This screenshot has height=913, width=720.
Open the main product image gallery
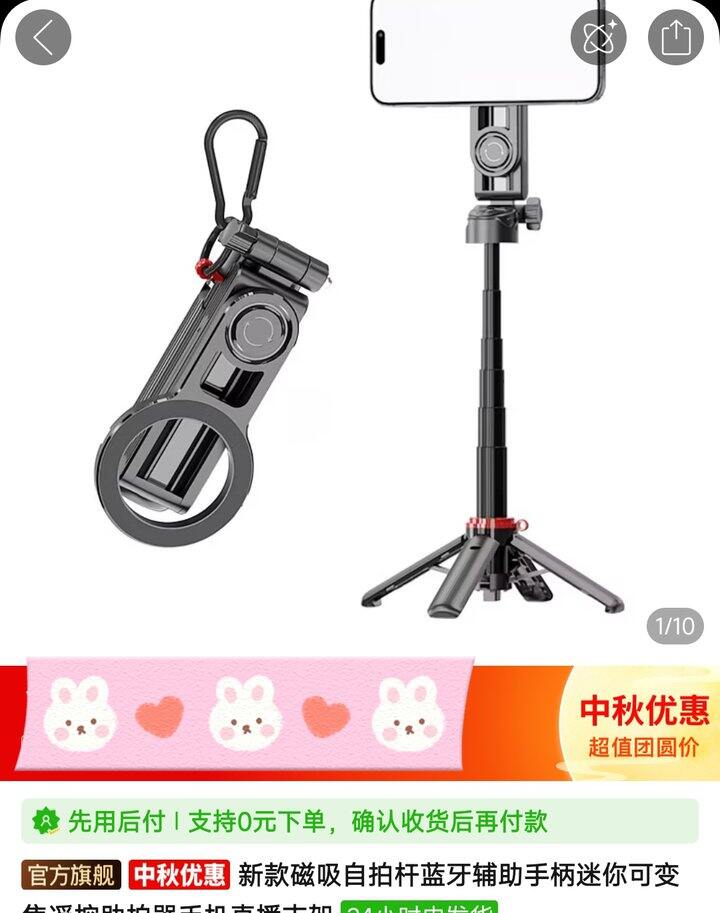tap(360, 326)
